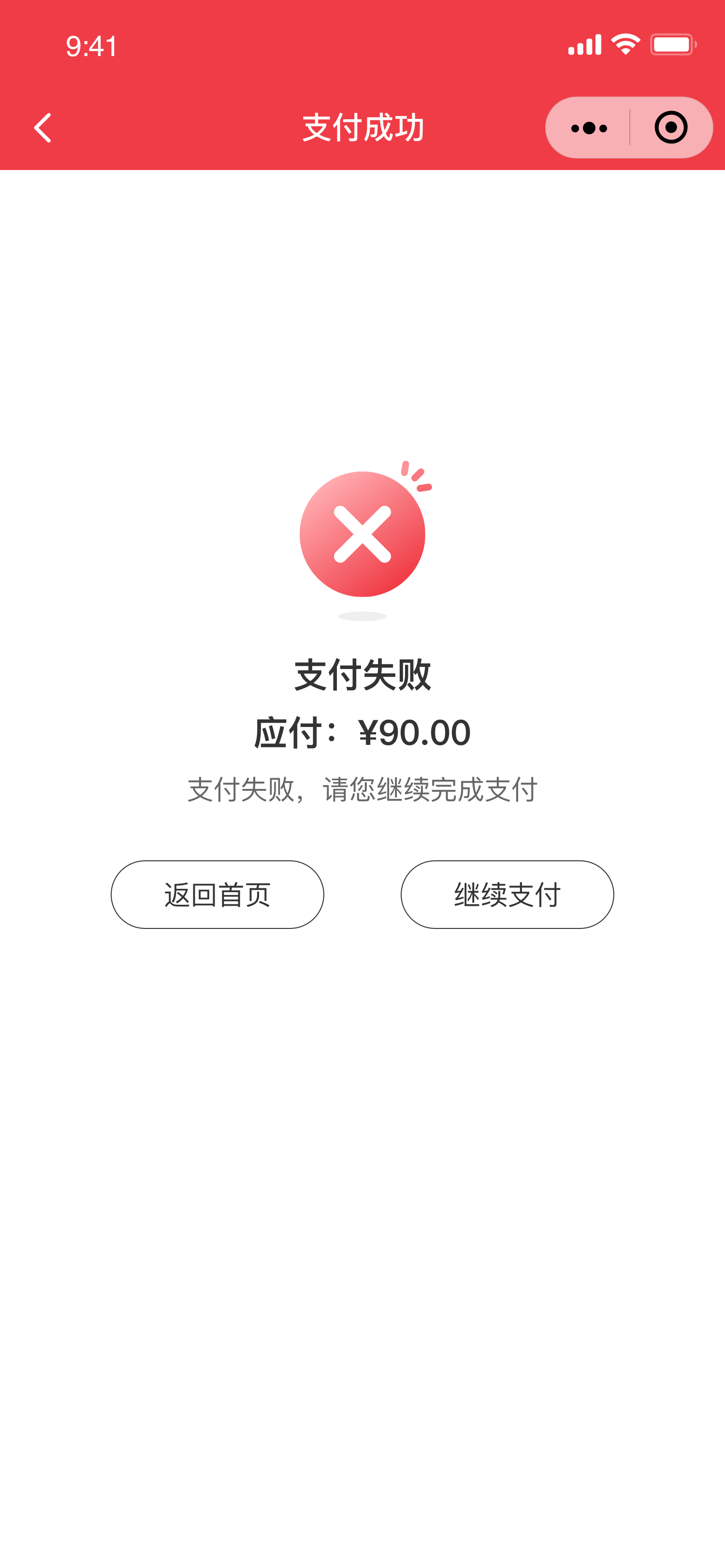Close the mini program via the circle icon
This screenshot has width=725, height=1568.
coord(671,128)
